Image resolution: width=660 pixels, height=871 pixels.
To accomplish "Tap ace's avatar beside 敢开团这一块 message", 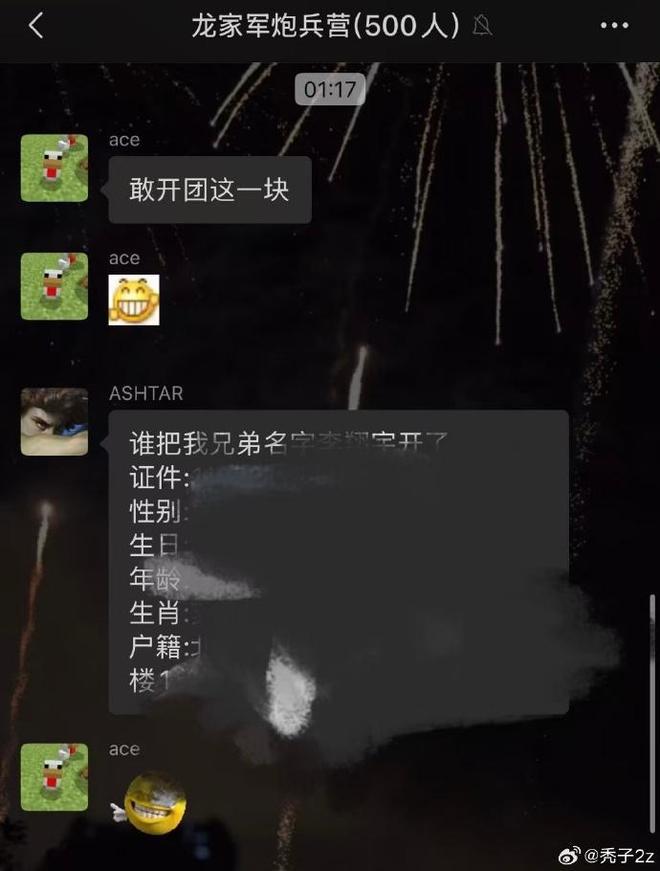I will (x=54, y=168).
